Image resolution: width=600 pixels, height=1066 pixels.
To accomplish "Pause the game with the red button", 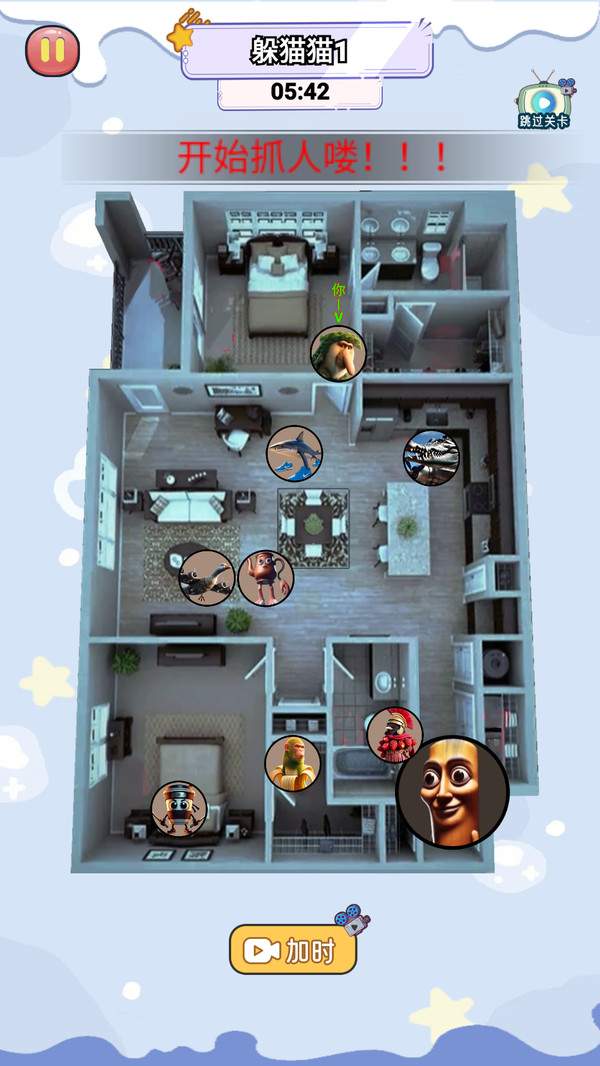I will [52, 50].
